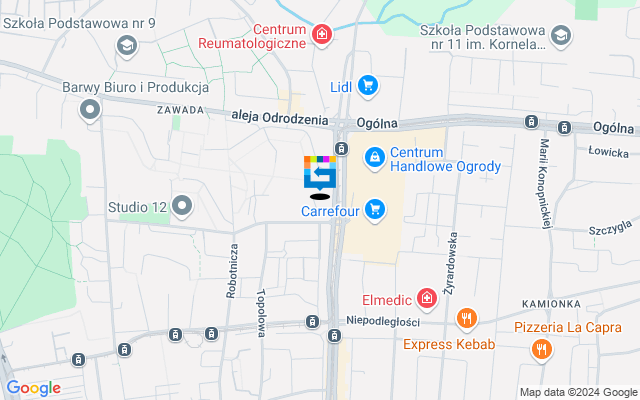Open Szkoła Podstawowa nr 9 marker
640x400 pixels.
[x=126, y=44]
